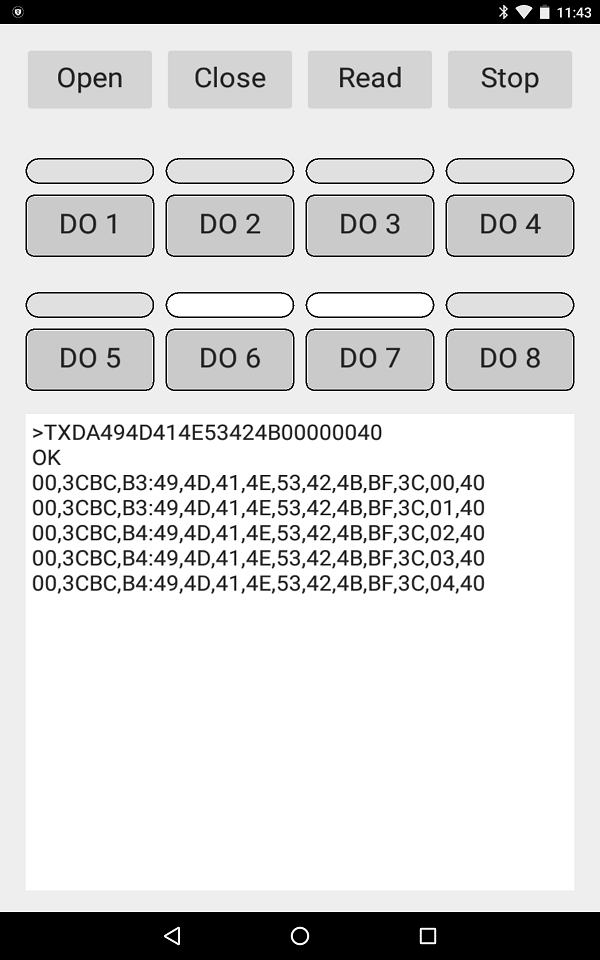Go back using the system back button
Image resolution: width=600 pixels, height=960 pixels.
pos(173,935)
